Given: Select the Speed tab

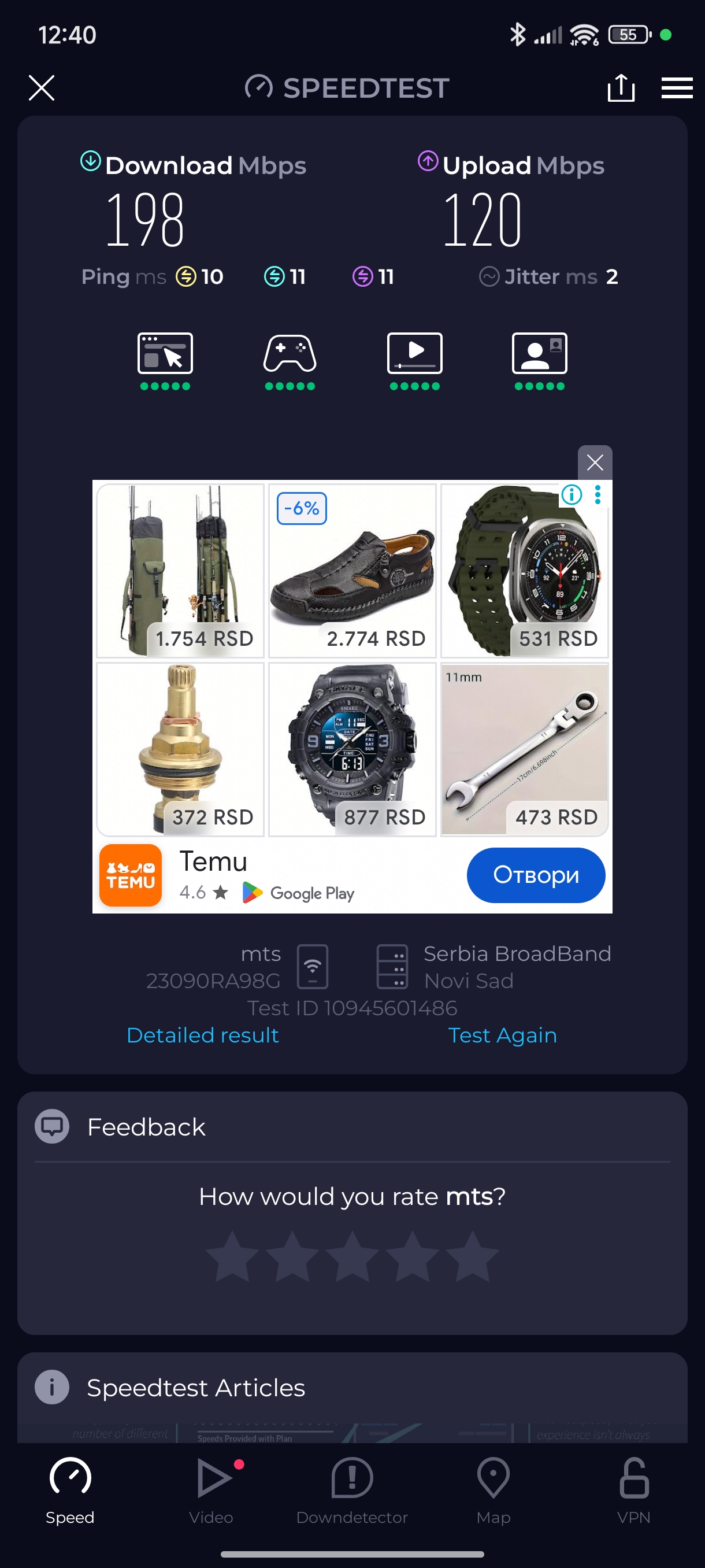Looking at the screenshot, I should click(x=70, y=1489).
